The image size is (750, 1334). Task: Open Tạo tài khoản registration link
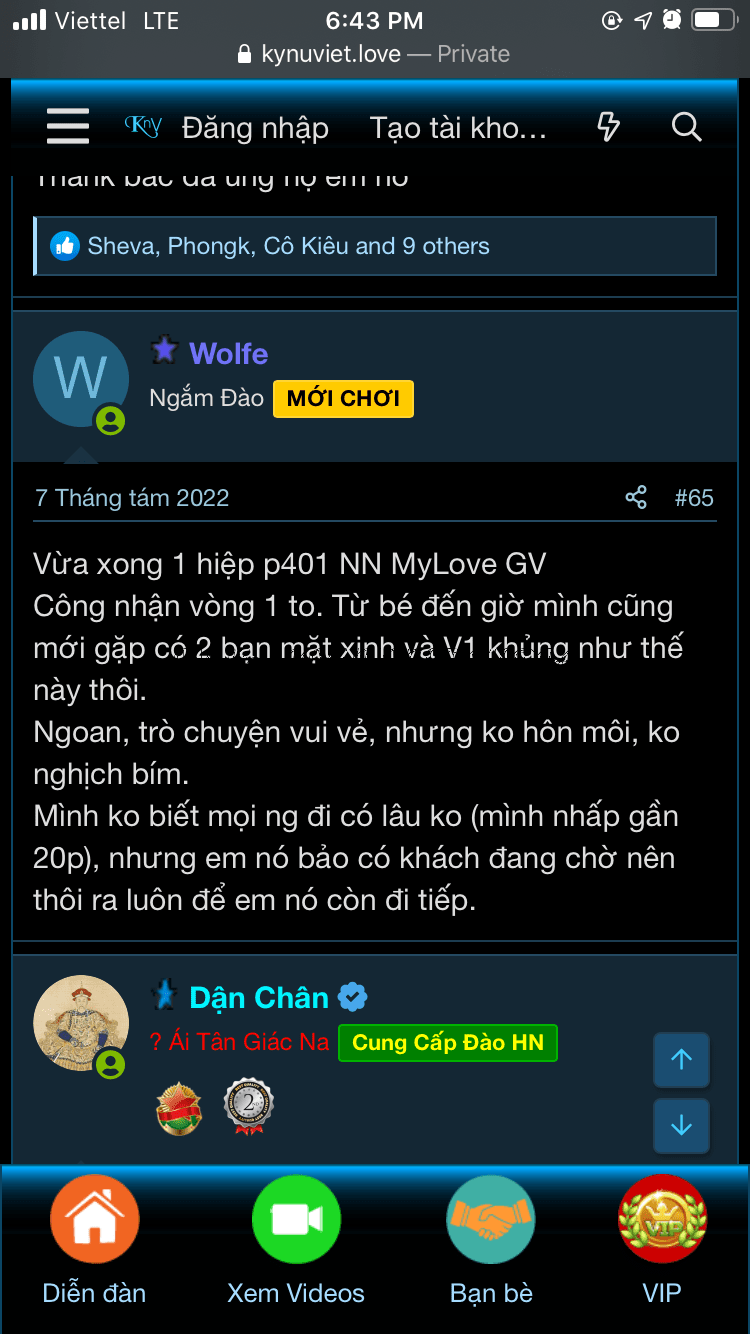pos(458,128)
